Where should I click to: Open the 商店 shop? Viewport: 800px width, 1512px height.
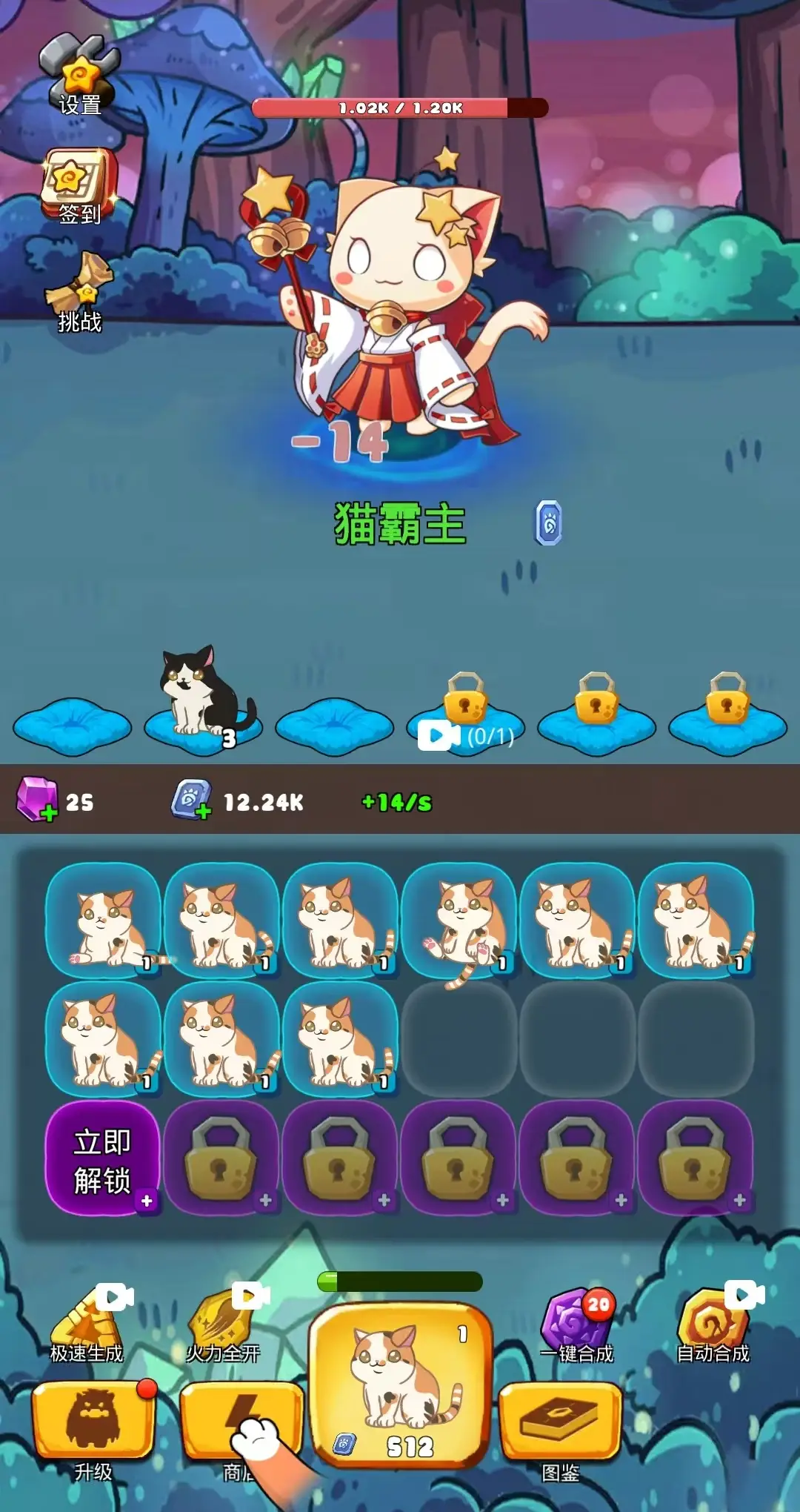(x=241, y=1422)
